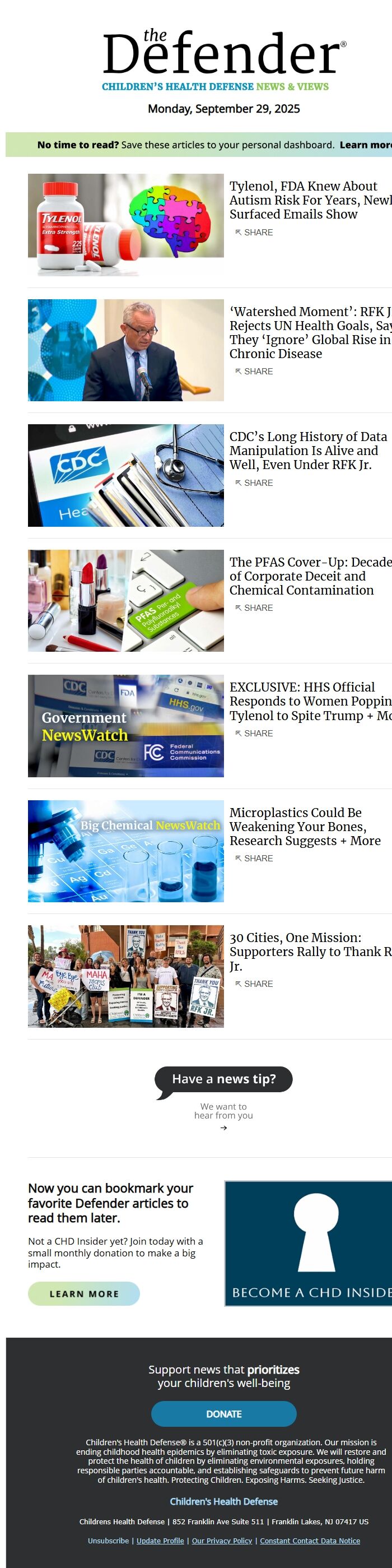
Task: Open the RFK Jr. 'Watershed Moment' article image
Action: click(x=125, y=350)
